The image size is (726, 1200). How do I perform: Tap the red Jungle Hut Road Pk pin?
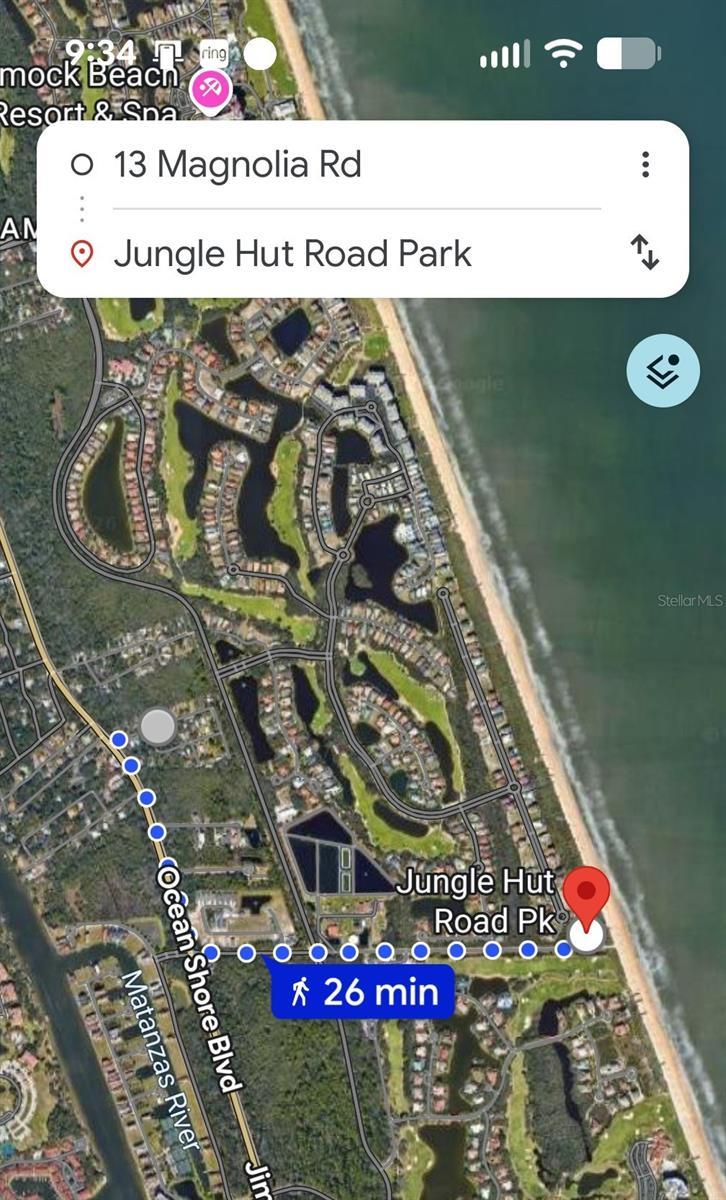pyautogui.click(x=586, y=899)
